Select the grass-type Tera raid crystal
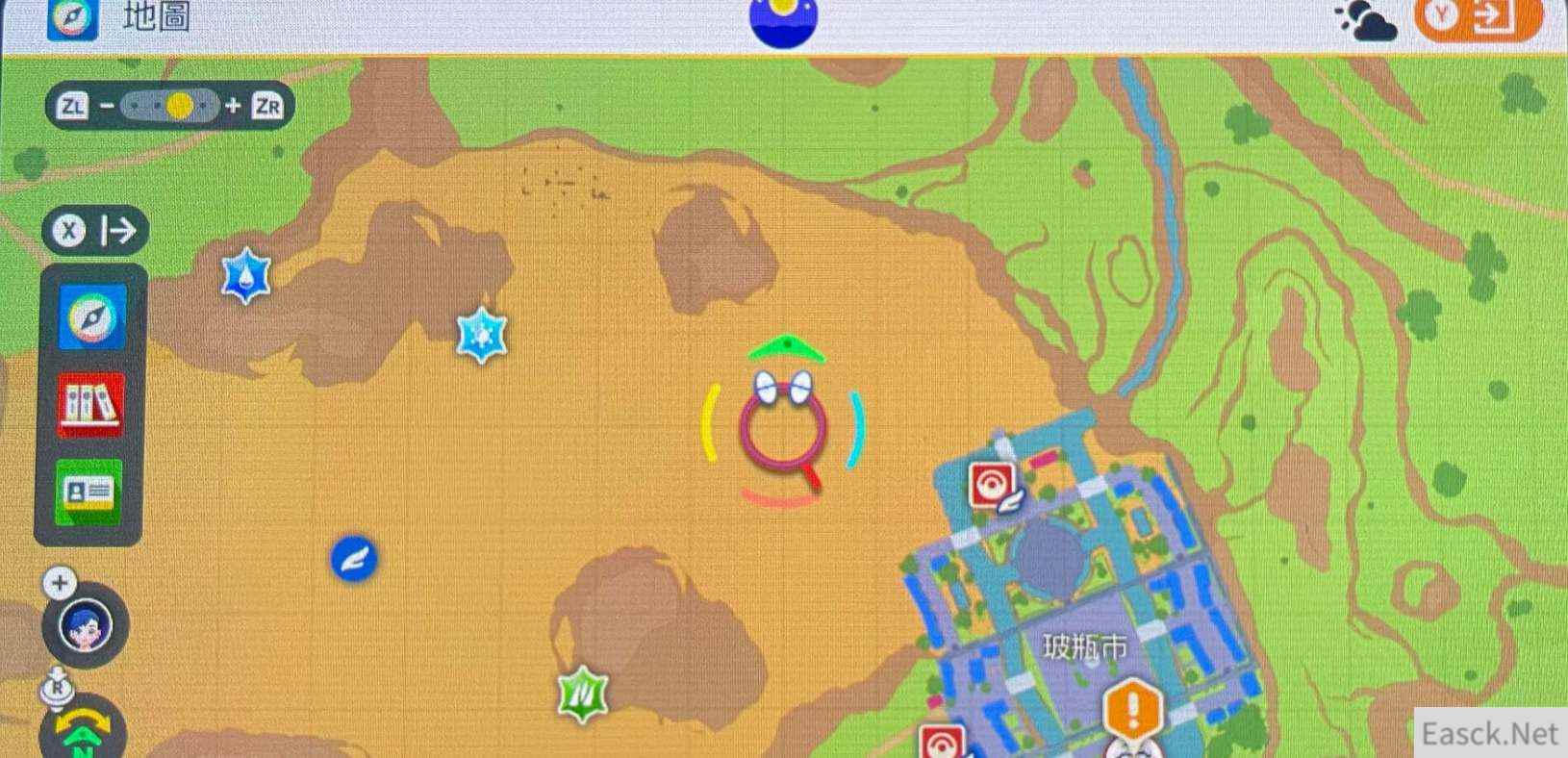The width and height of the screenshot is (1568, 758). coord(583,693)
